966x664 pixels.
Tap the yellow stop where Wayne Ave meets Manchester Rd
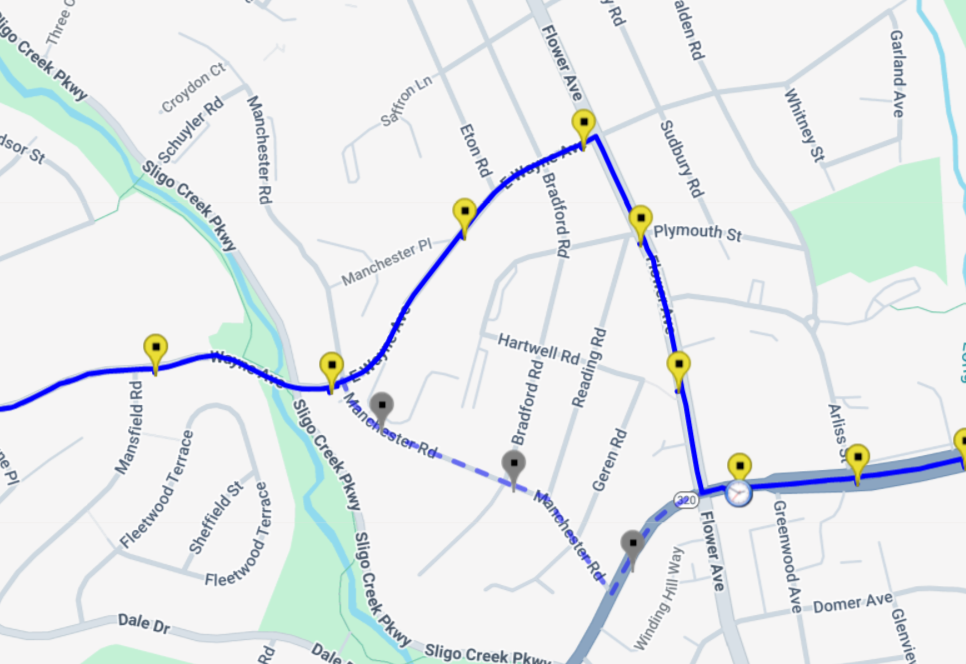(331, 369)
